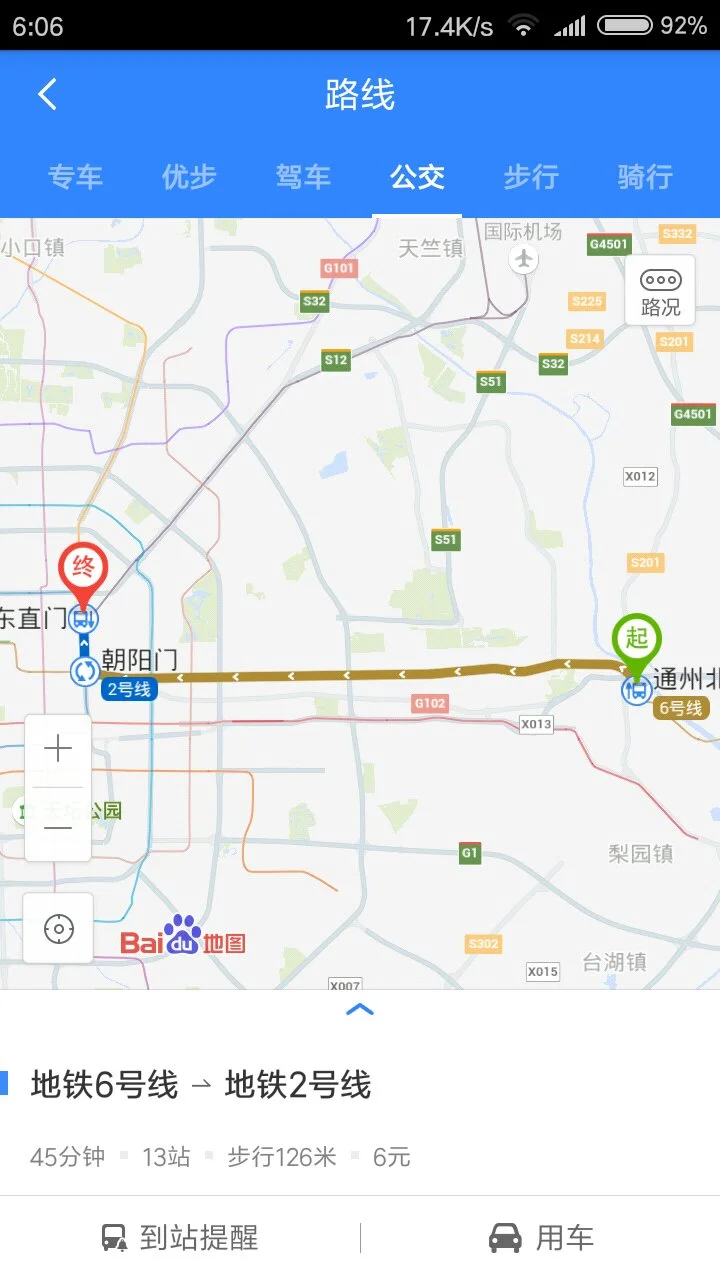The image size is (720, 1280).
Task: Tap the back arrow to return
Action: pyautogui.click(x=47, y=93)
